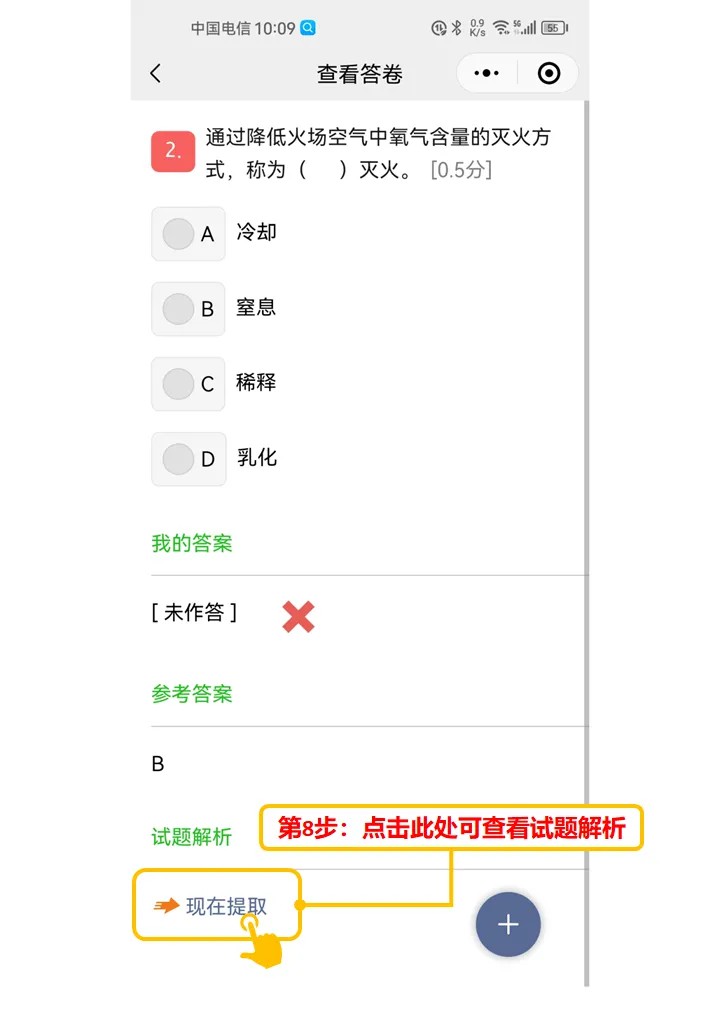
Task: Switch to the 查看答卷 title bar
Action: tap(360, 73)
